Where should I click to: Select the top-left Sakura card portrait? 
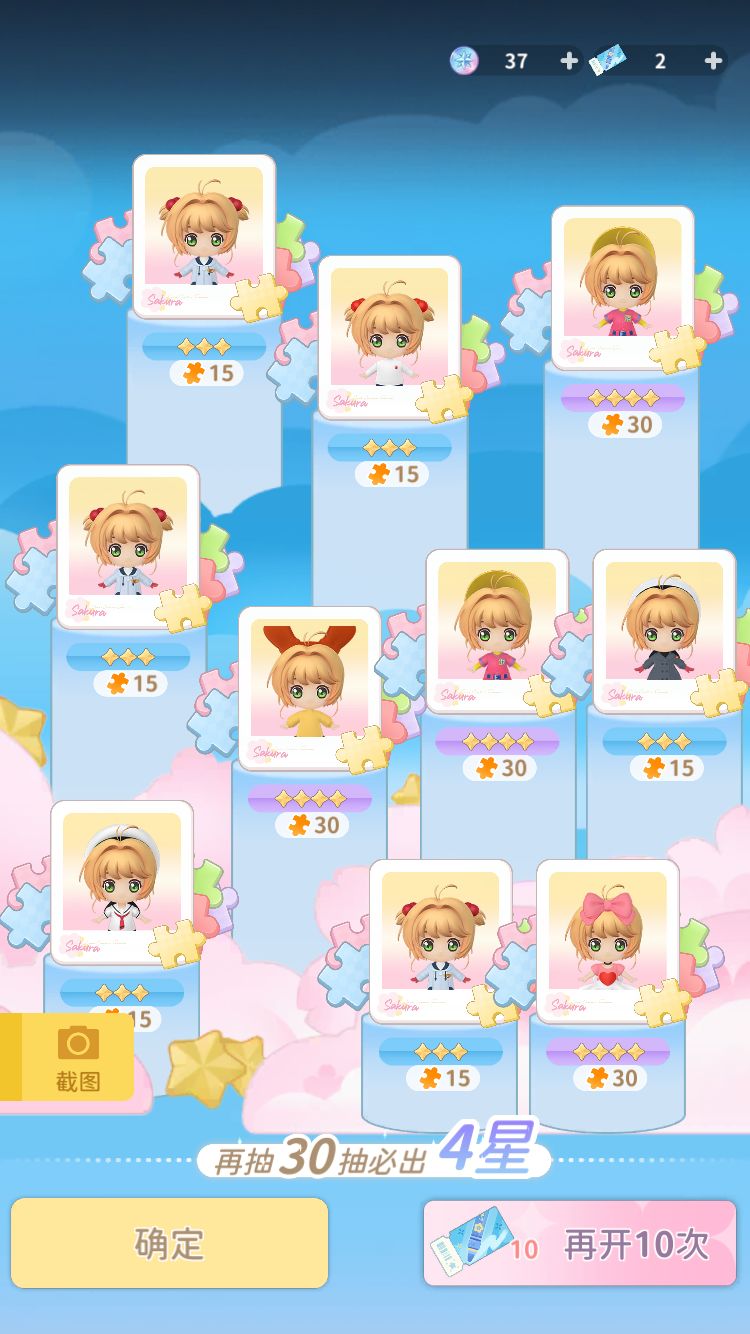204,235
